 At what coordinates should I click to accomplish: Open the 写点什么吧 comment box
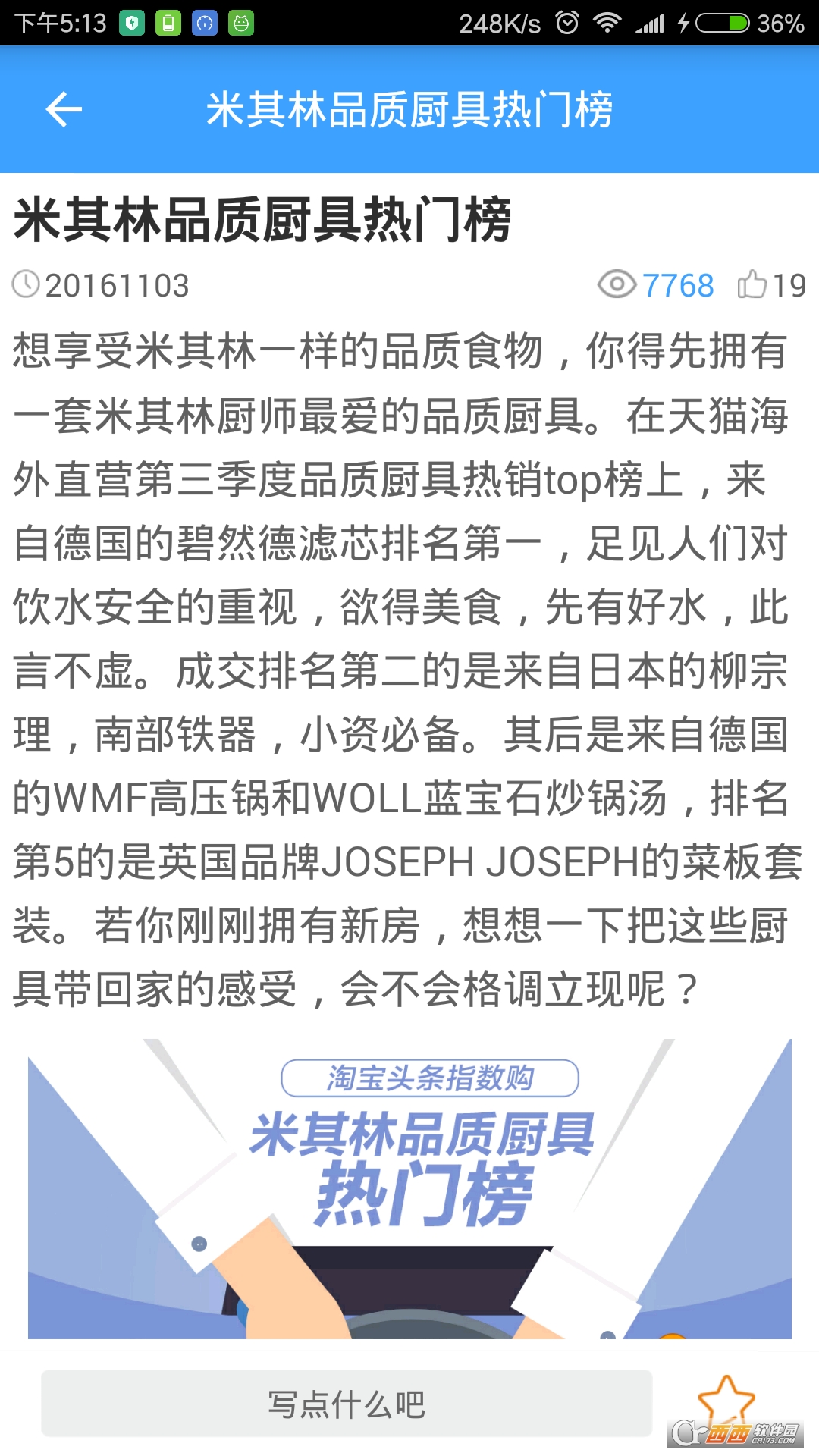(x=347, y=1404)
